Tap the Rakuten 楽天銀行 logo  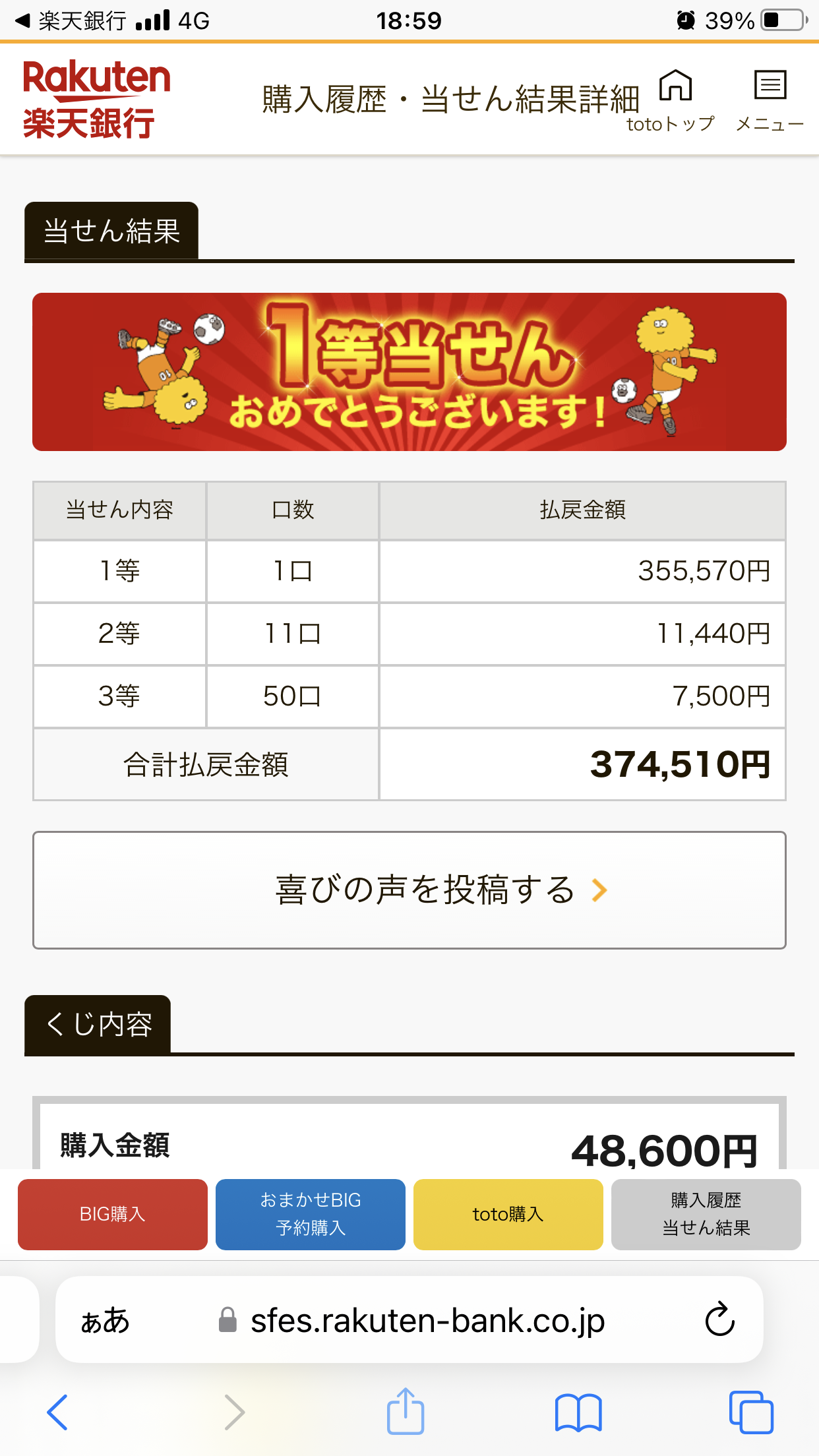[96, 99]
